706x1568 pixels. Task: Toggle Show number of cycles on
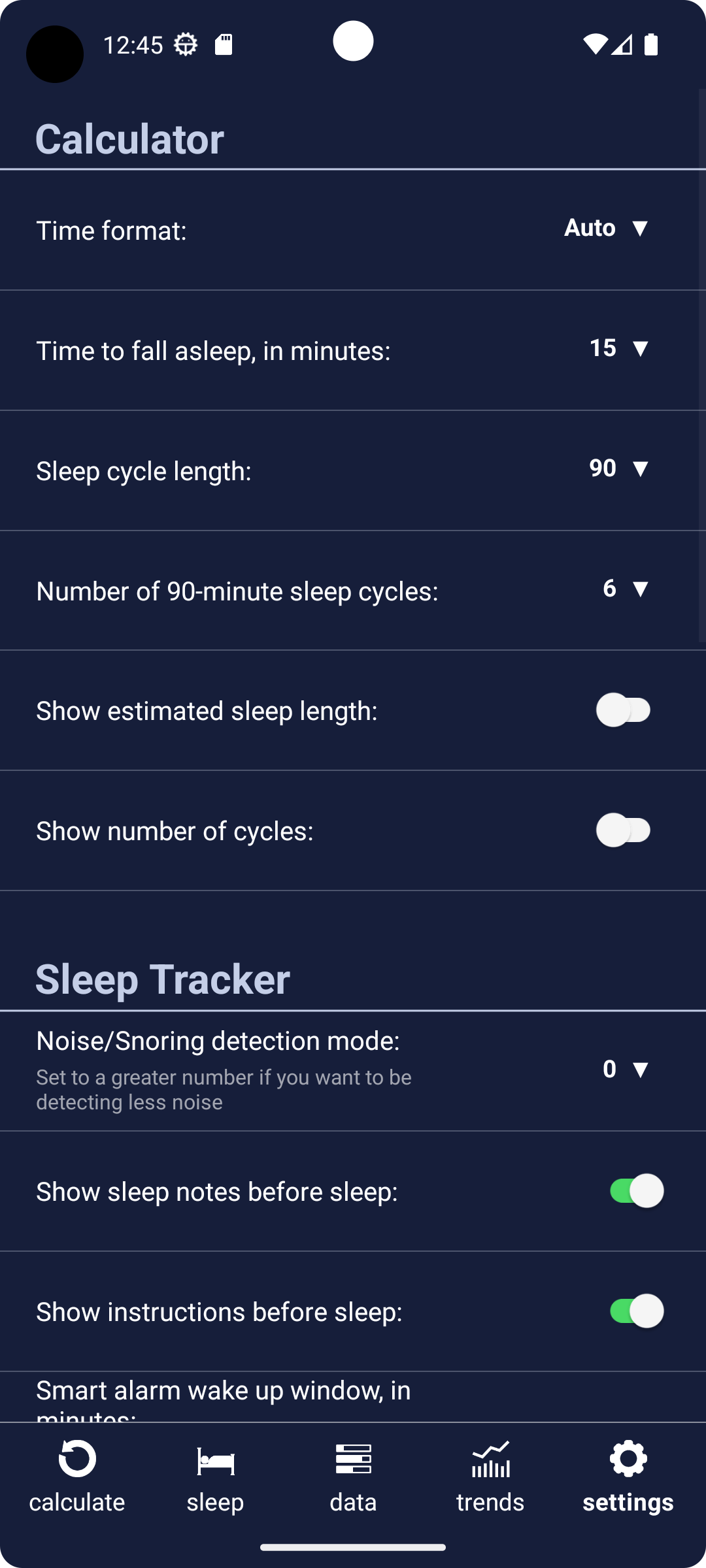[624, 830]
